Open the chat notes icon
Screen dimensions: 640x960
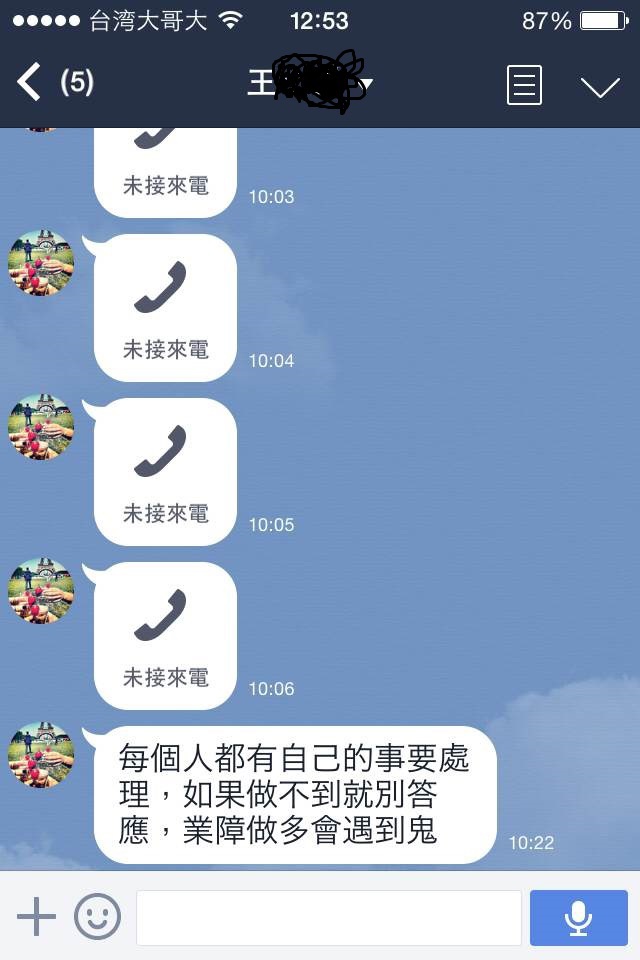click(x=524, y=85)
